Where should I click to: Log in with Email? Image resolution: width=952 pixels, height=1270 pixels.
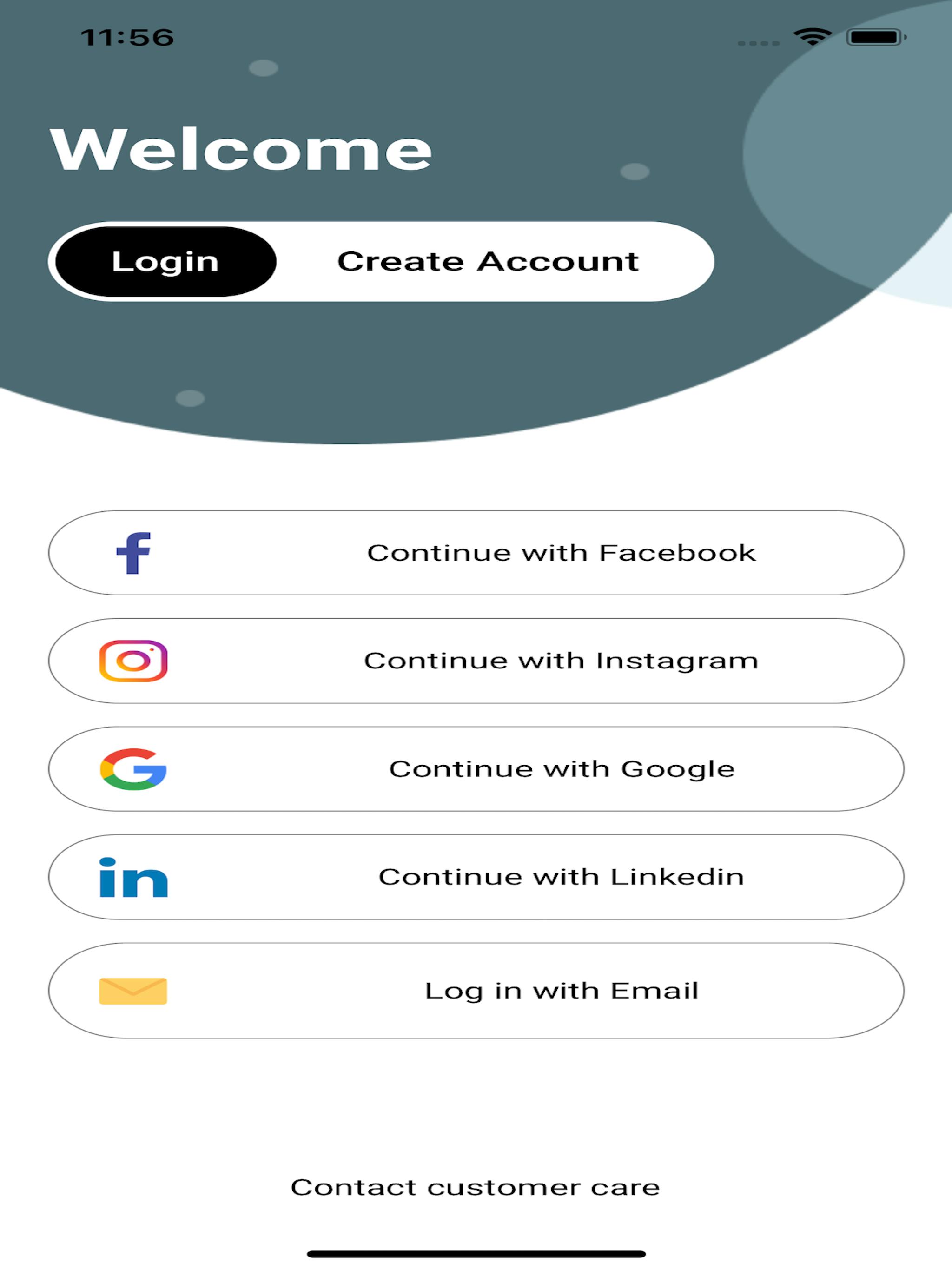[x=476, y=991]
